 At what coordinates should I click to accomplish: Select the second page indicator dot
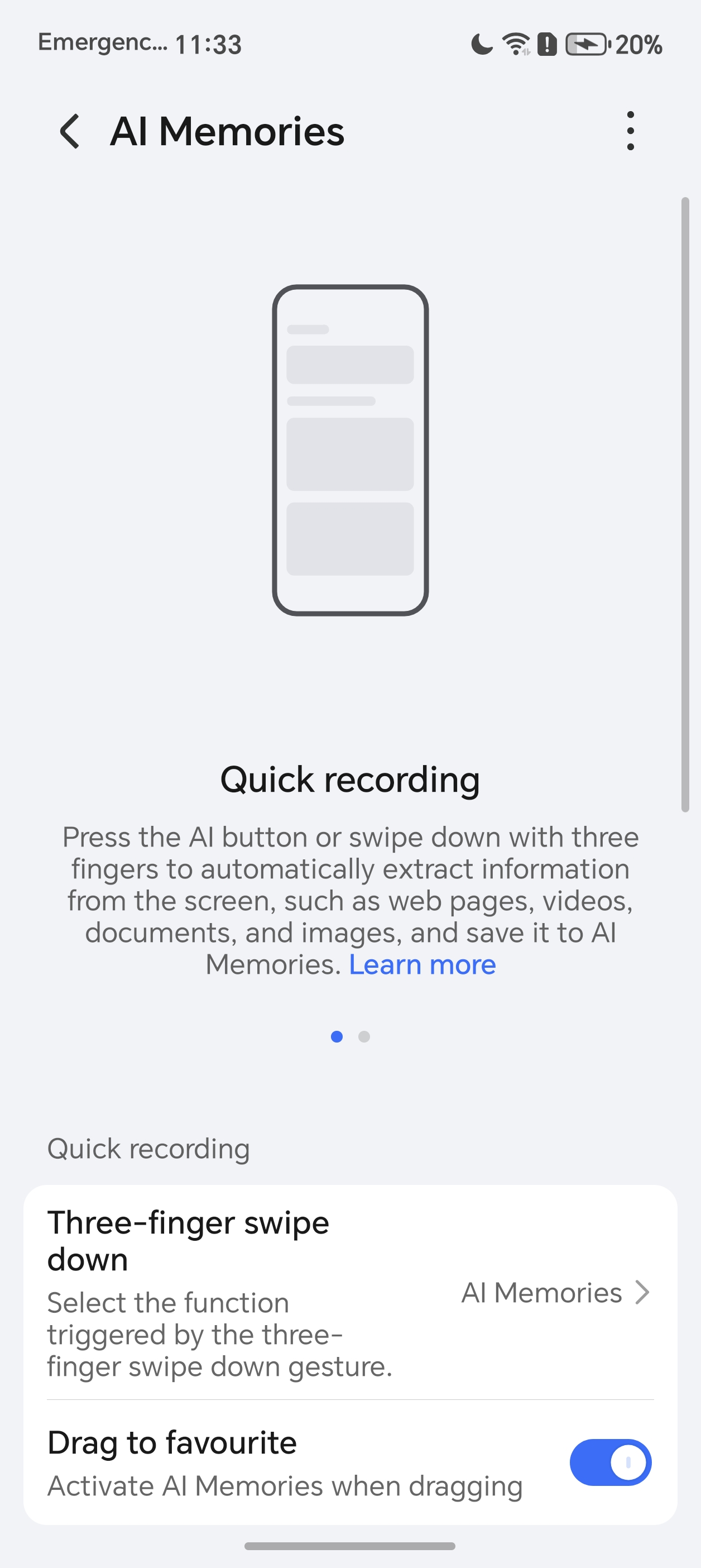pyautogui.click(x=364, y=1036)
